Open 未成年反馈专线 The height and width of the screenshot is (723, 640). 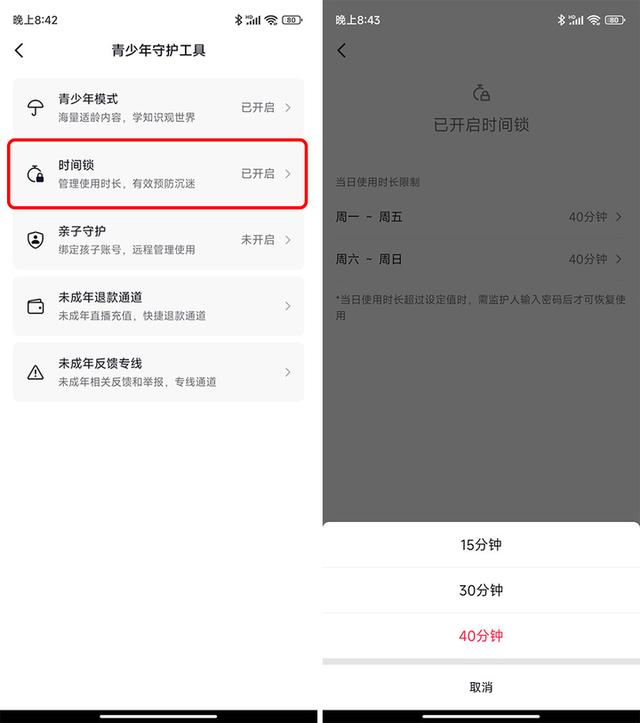[158, 372]
